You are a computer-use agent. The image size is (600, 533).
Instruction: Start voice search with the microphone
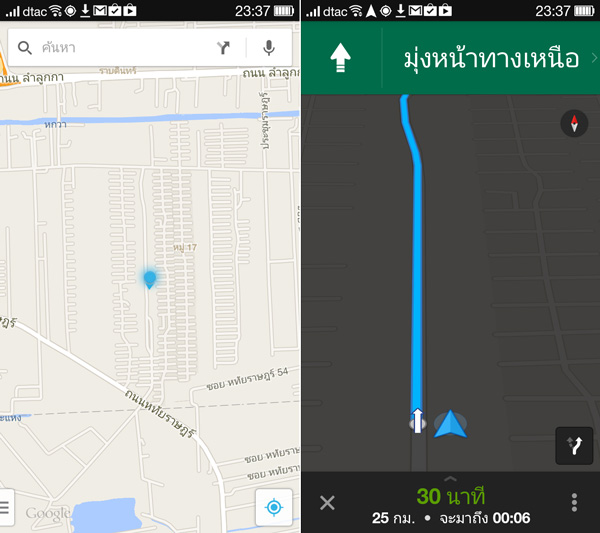coord(268,47)
